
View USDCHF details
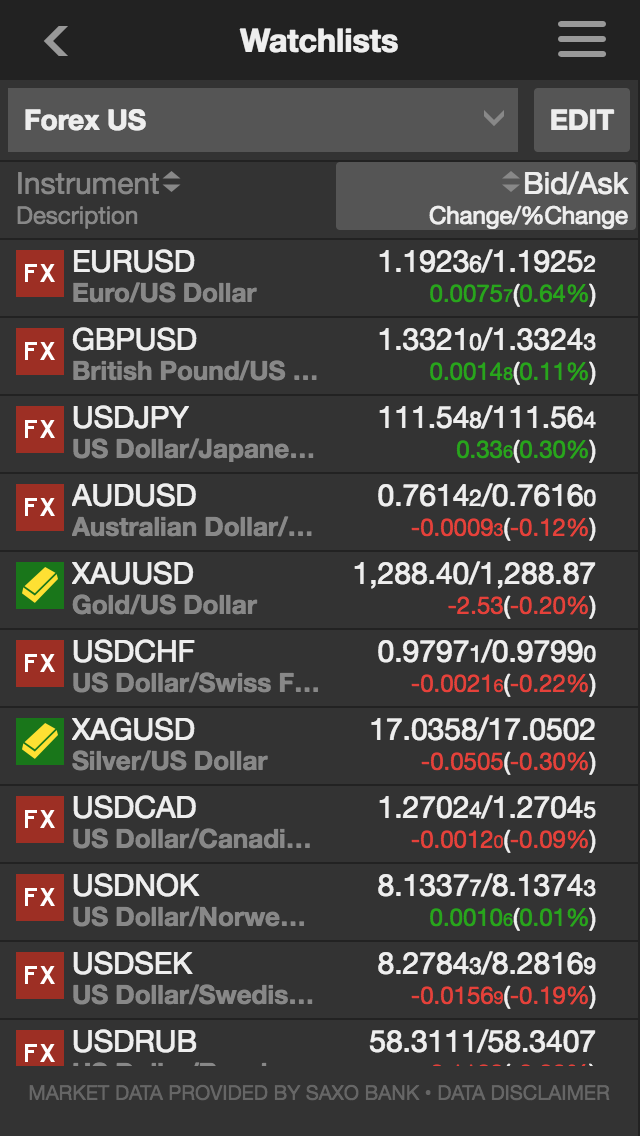[x=320, y=668]
